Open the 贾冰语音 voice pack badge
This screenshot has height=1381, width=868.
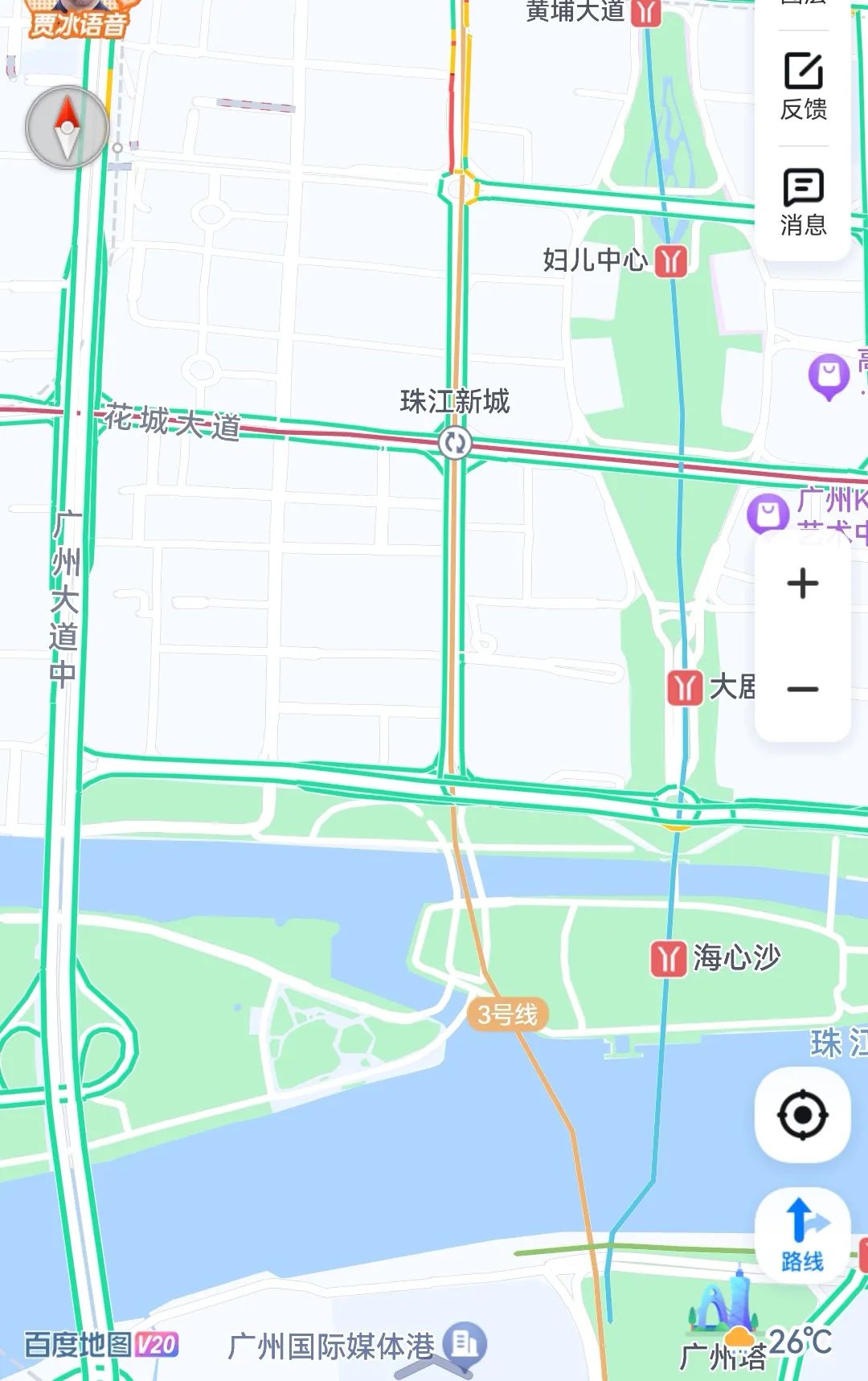pyautogui.click(x=78, y=20)
